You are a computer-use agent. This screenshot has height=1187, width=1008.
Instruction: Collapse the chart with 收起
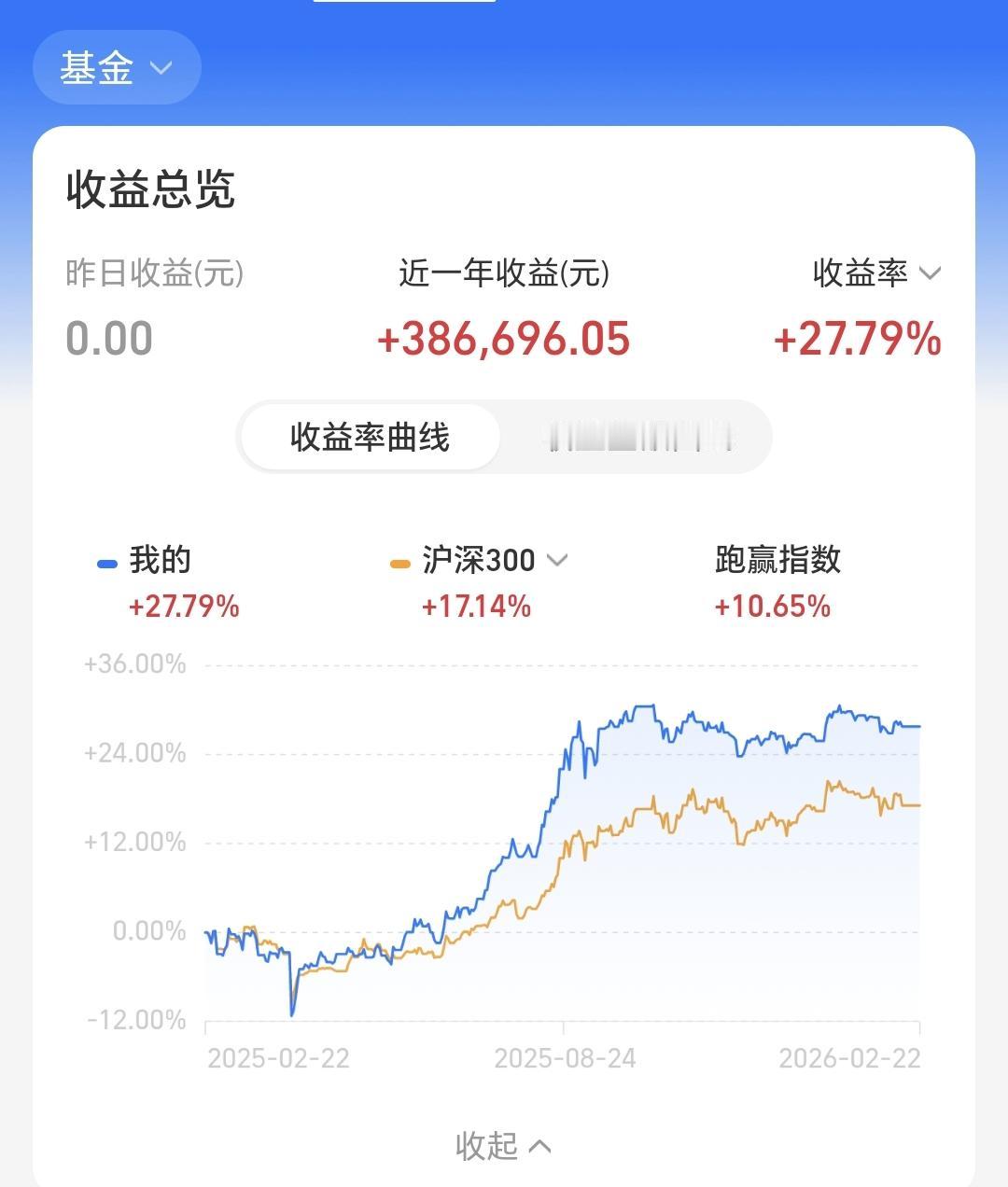coord(503,1146)
